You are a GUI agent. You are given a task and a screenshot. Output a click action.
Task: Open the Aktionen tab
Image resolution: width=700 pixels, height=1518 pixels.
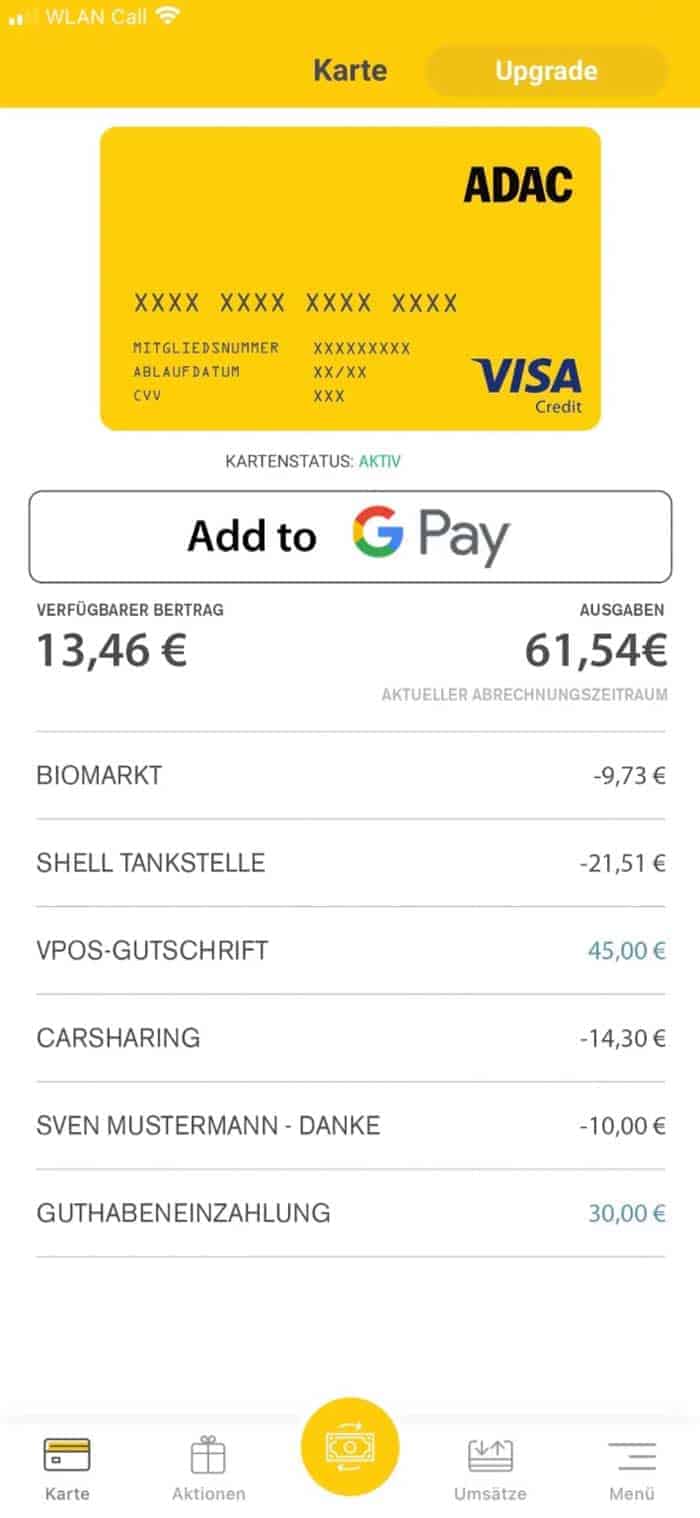(x=208, y=1469)
